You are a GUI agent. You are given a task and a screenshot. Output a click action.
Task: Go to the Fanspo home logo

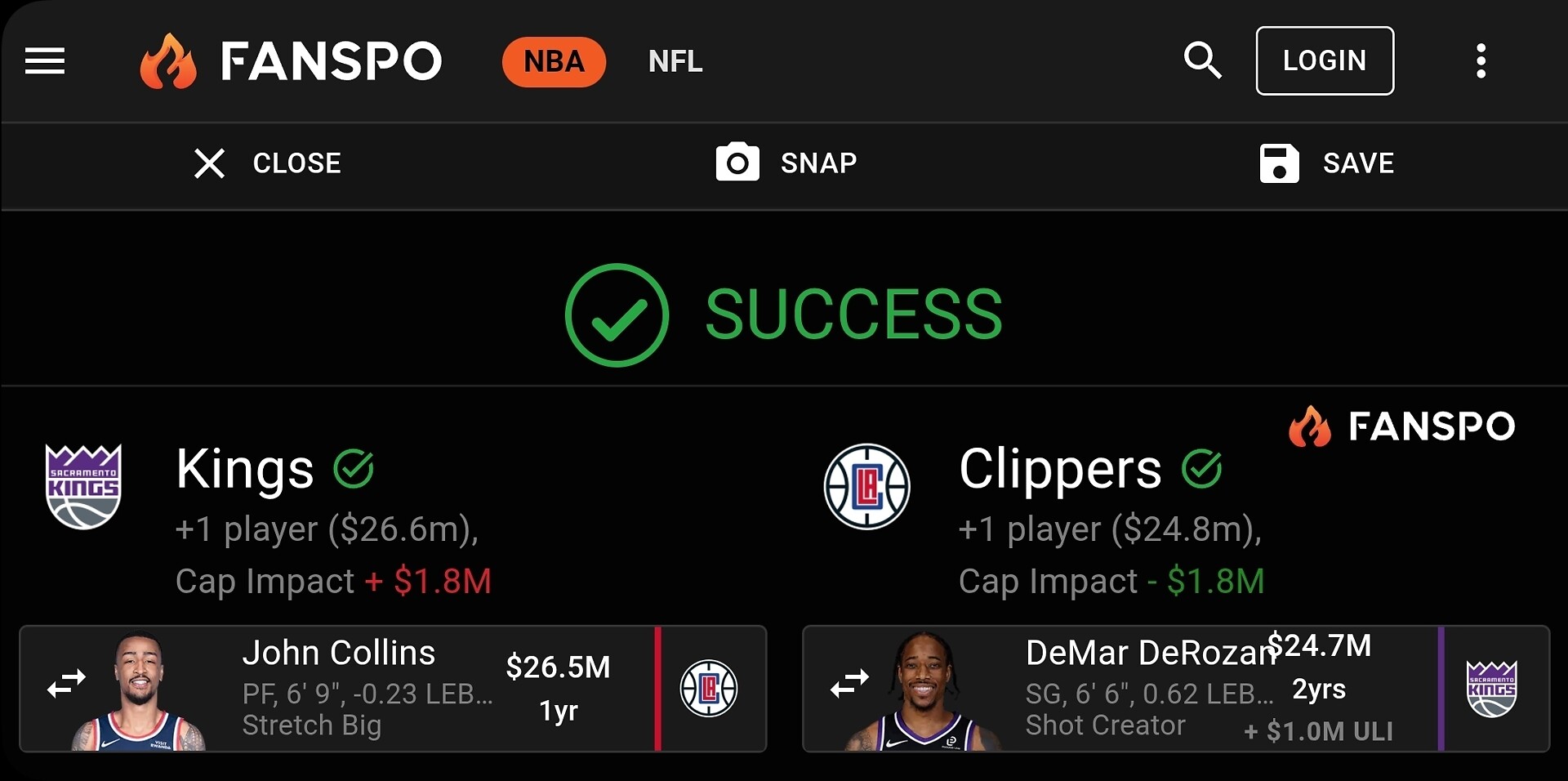[x=292, y=61]
